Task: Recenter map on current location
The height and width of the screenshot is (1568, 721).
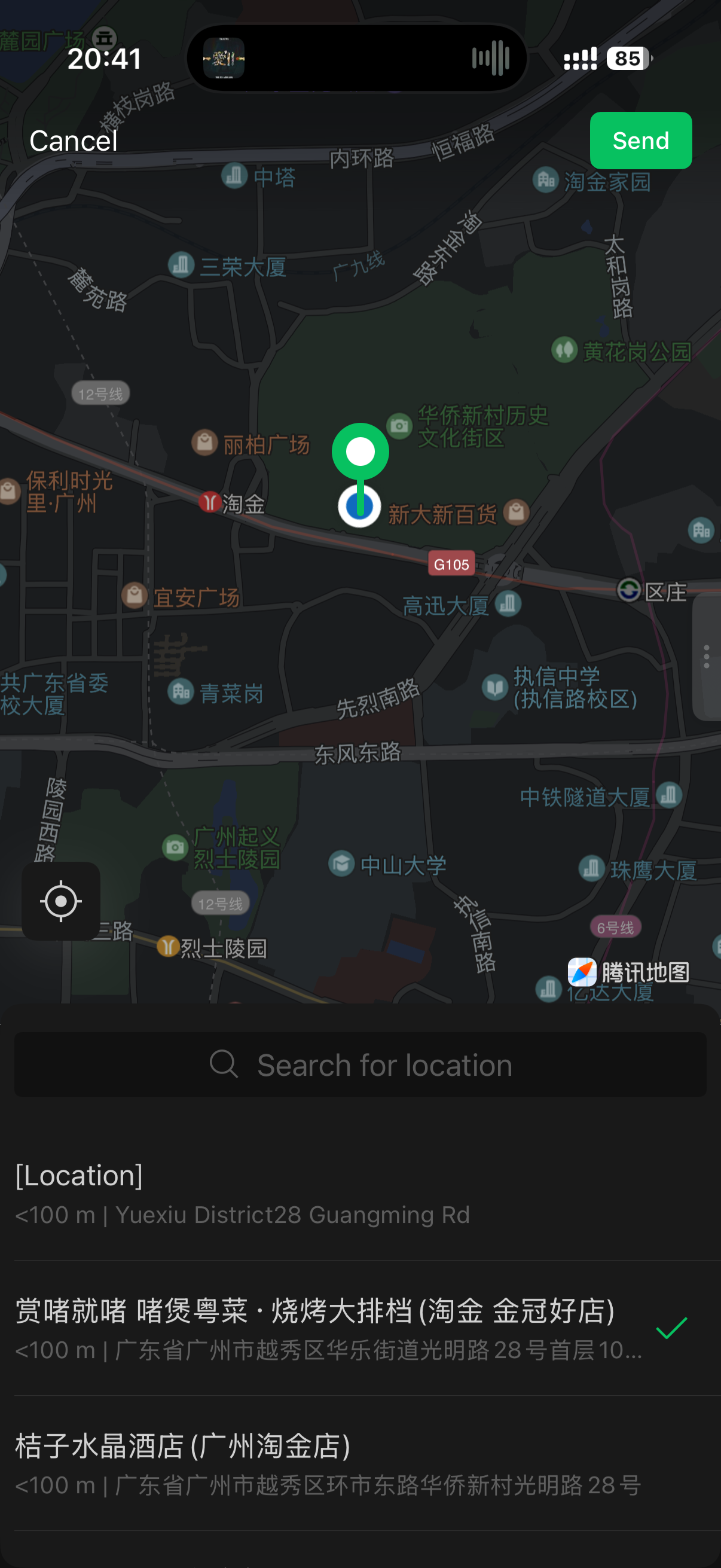Action: [61, 901]
